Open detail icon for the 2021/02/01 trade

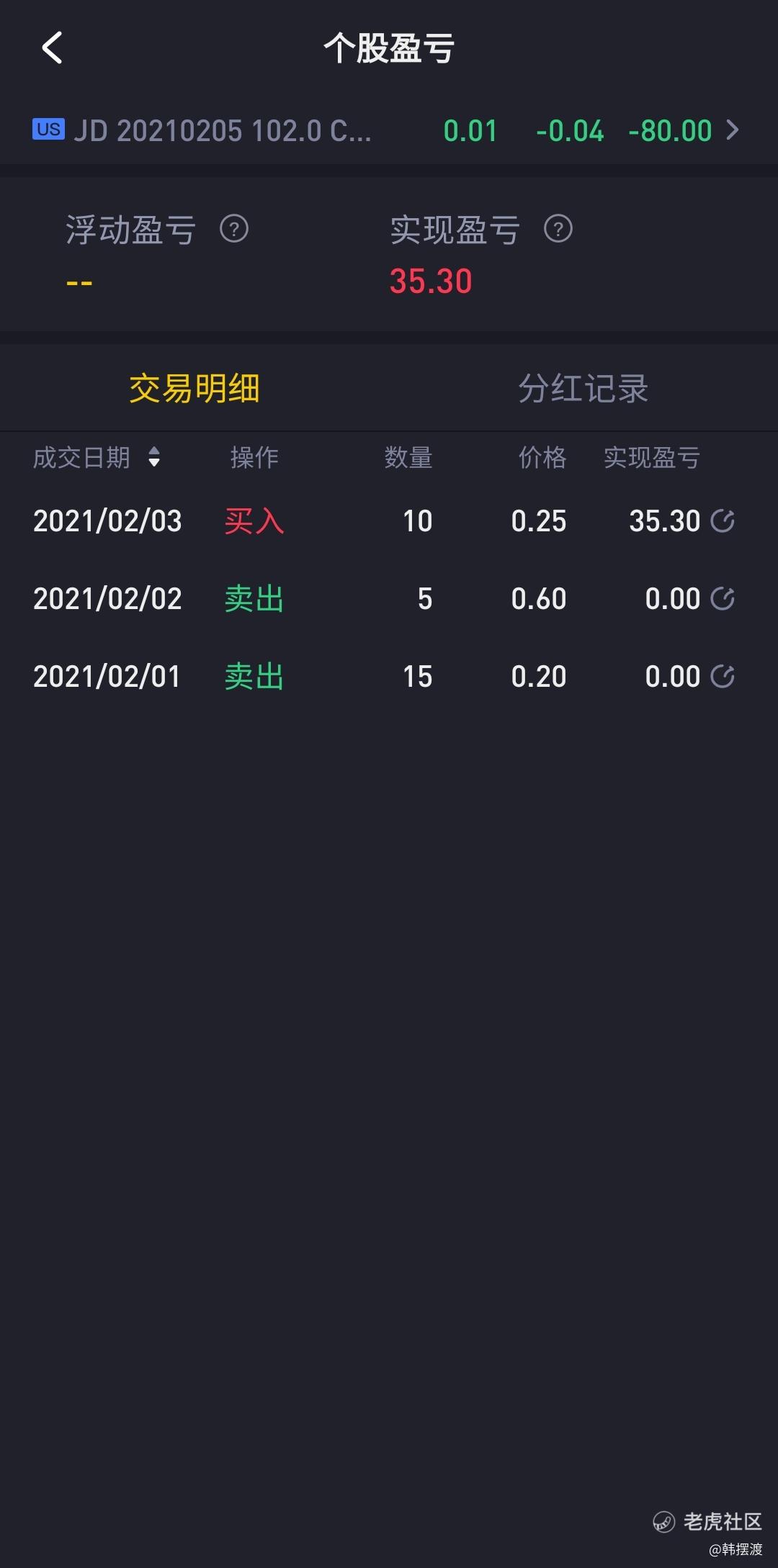(723, 676)
